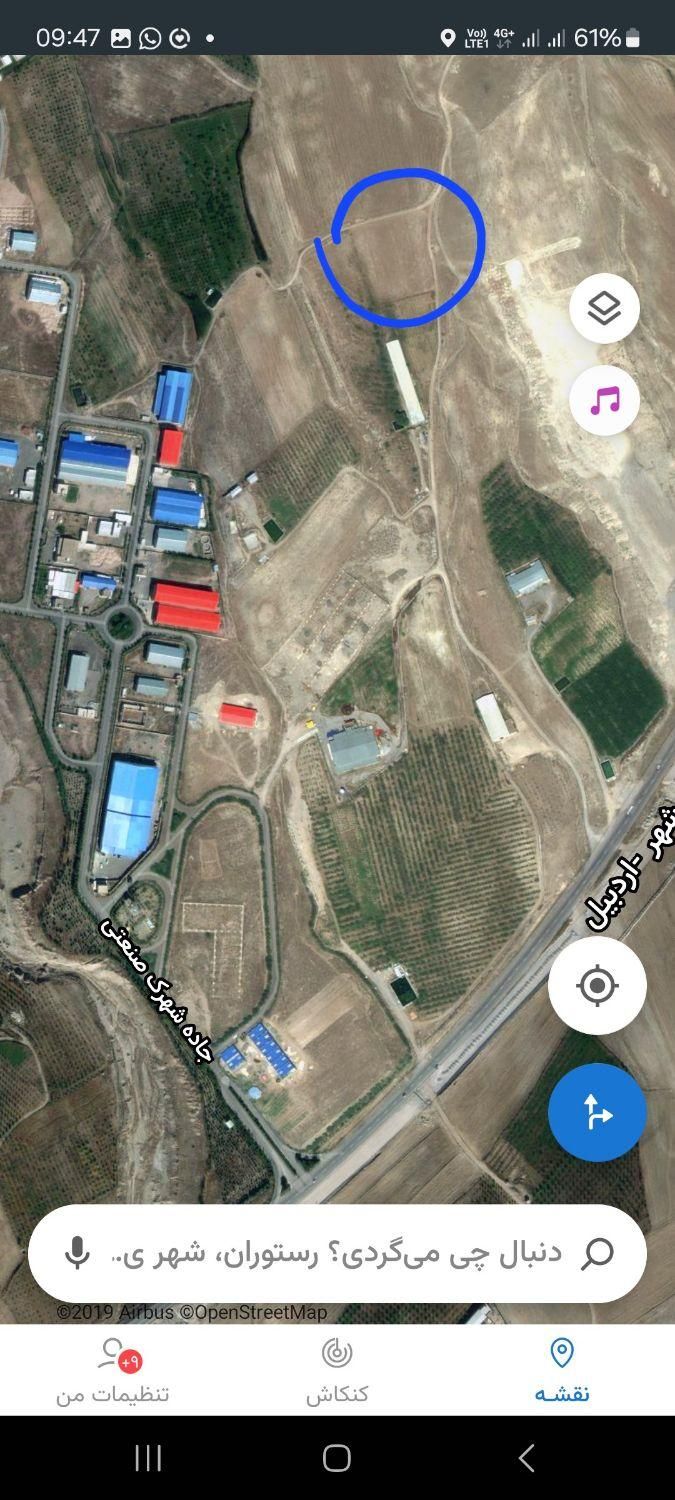
Task: Tap the magnifier icon in search bar
Action: click(597, 1253)
